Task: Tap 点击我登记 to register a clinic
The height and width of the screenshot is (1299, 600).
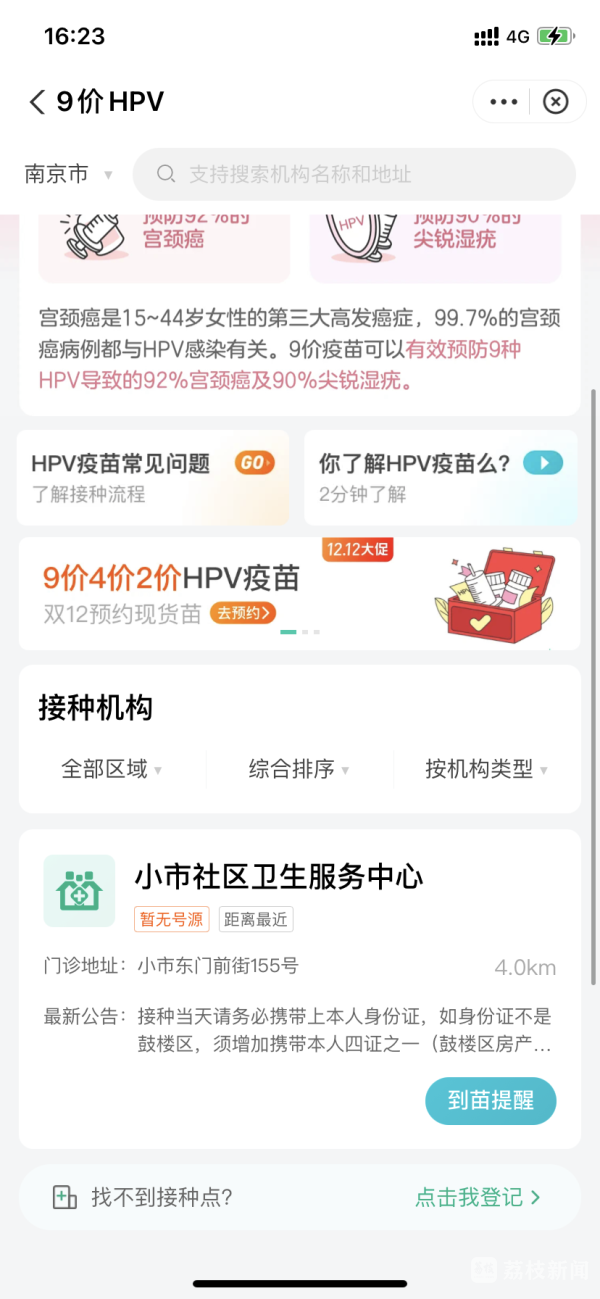Action: (478, 1197)
